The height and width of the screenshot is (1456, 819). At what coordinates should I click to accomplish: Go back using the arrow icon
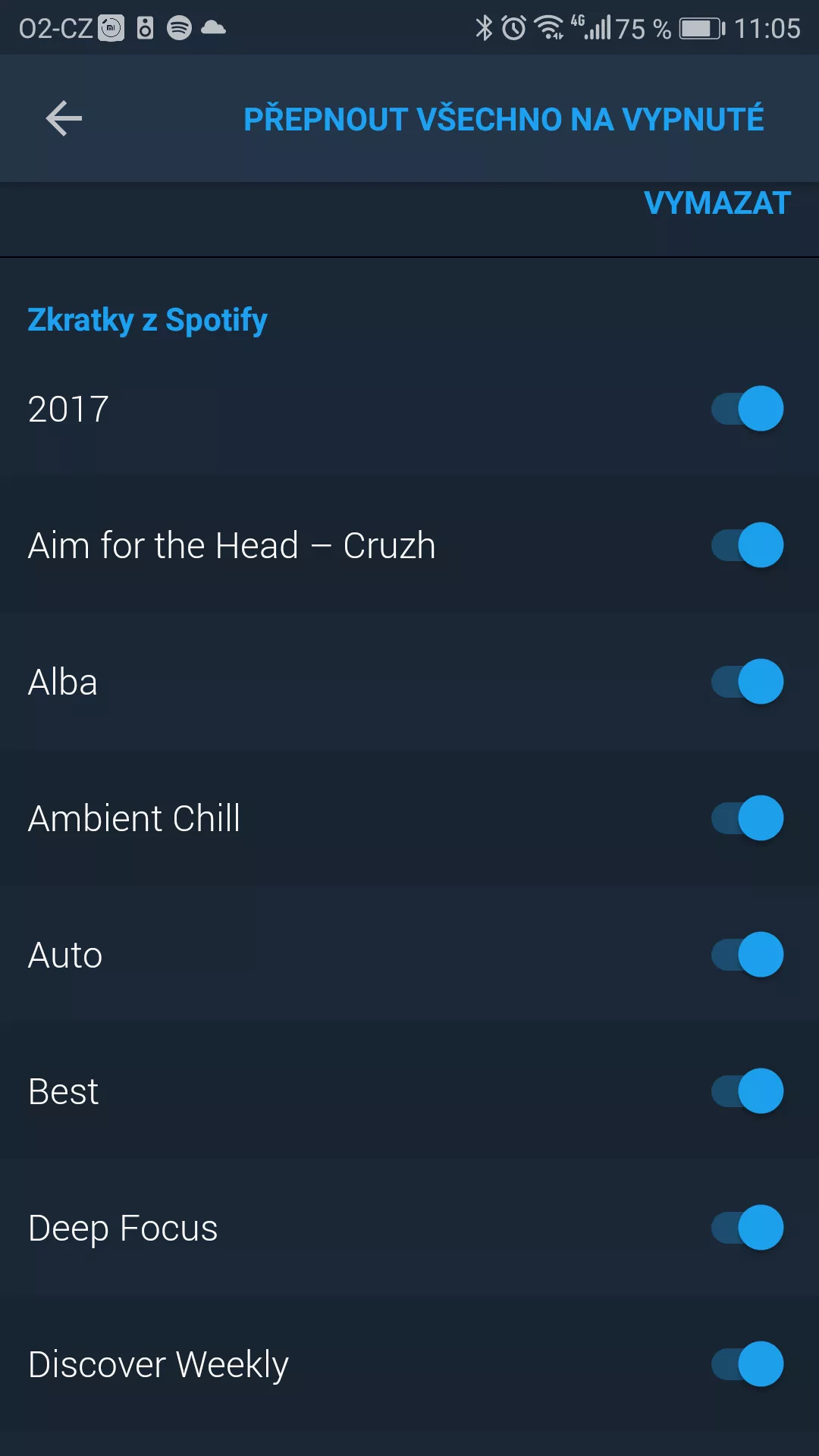click(64, 119)
